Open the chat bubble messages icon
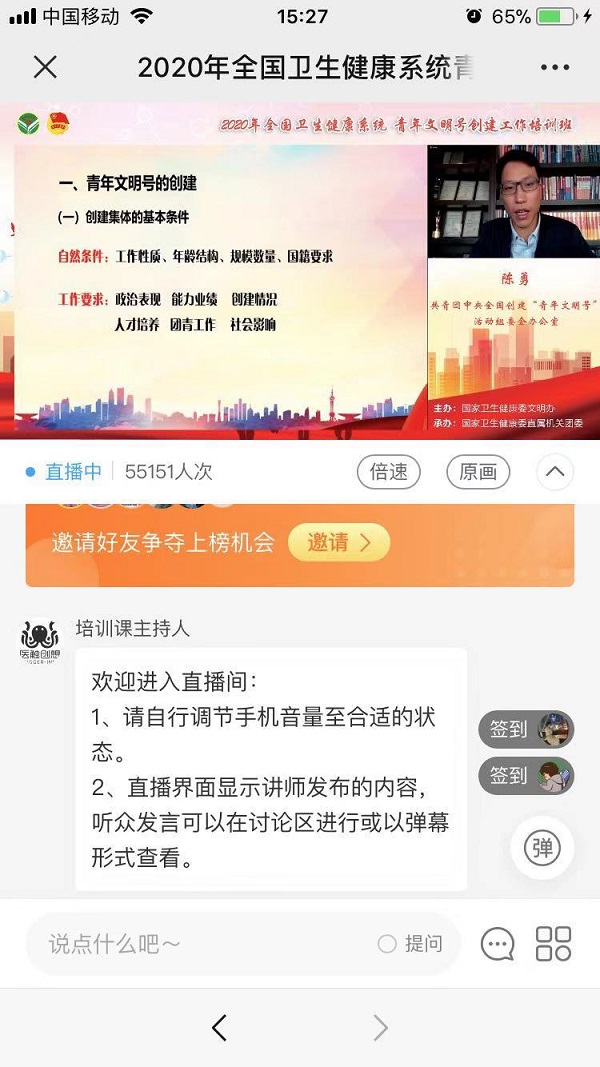Screen dimensions: 600x1067 click(x=497, y=943)
